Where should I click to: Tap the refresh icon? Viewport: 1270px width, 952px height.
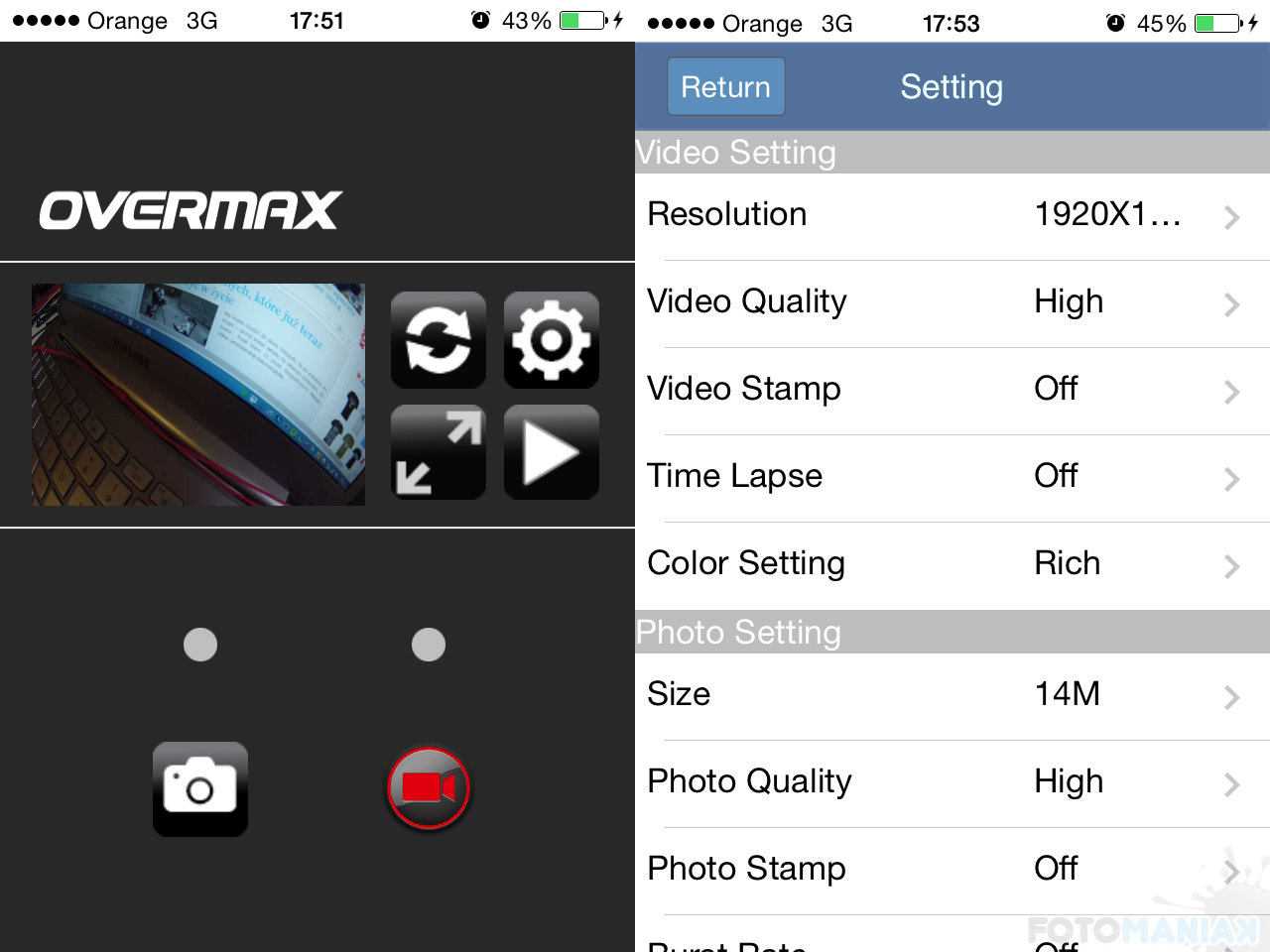pos(438,340)
